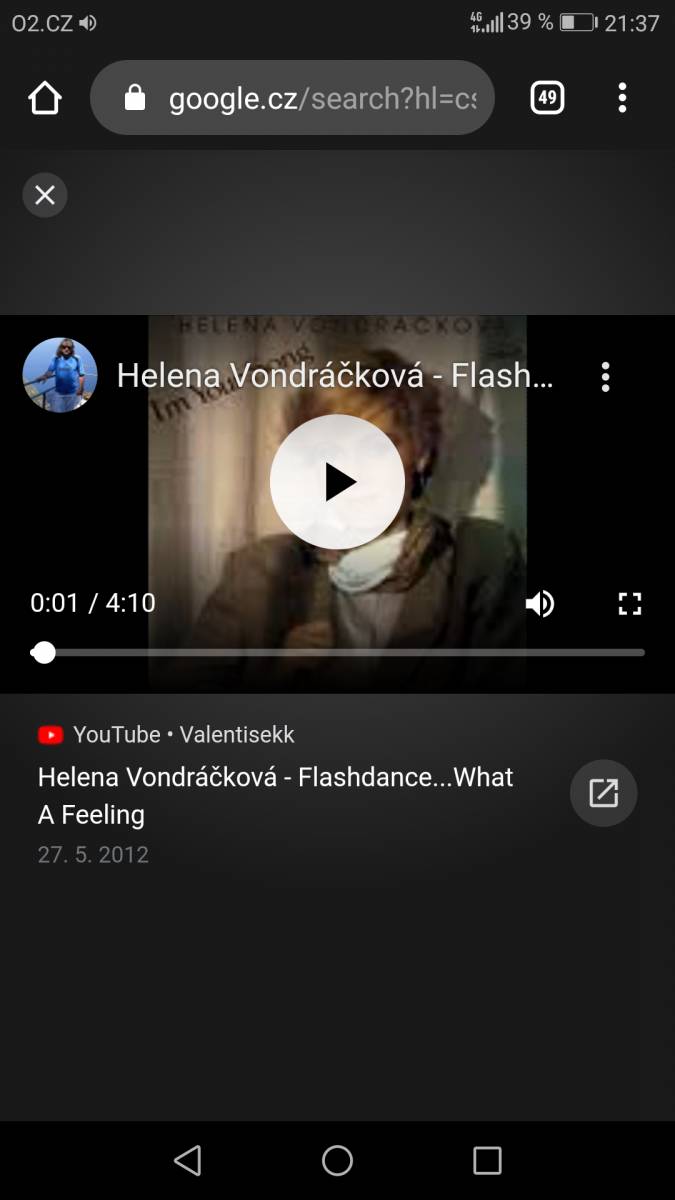Open Helena Vondráčková - Flashdance...What A Feeling title
Screen dimensions: 675x1200
pos(276,795)
